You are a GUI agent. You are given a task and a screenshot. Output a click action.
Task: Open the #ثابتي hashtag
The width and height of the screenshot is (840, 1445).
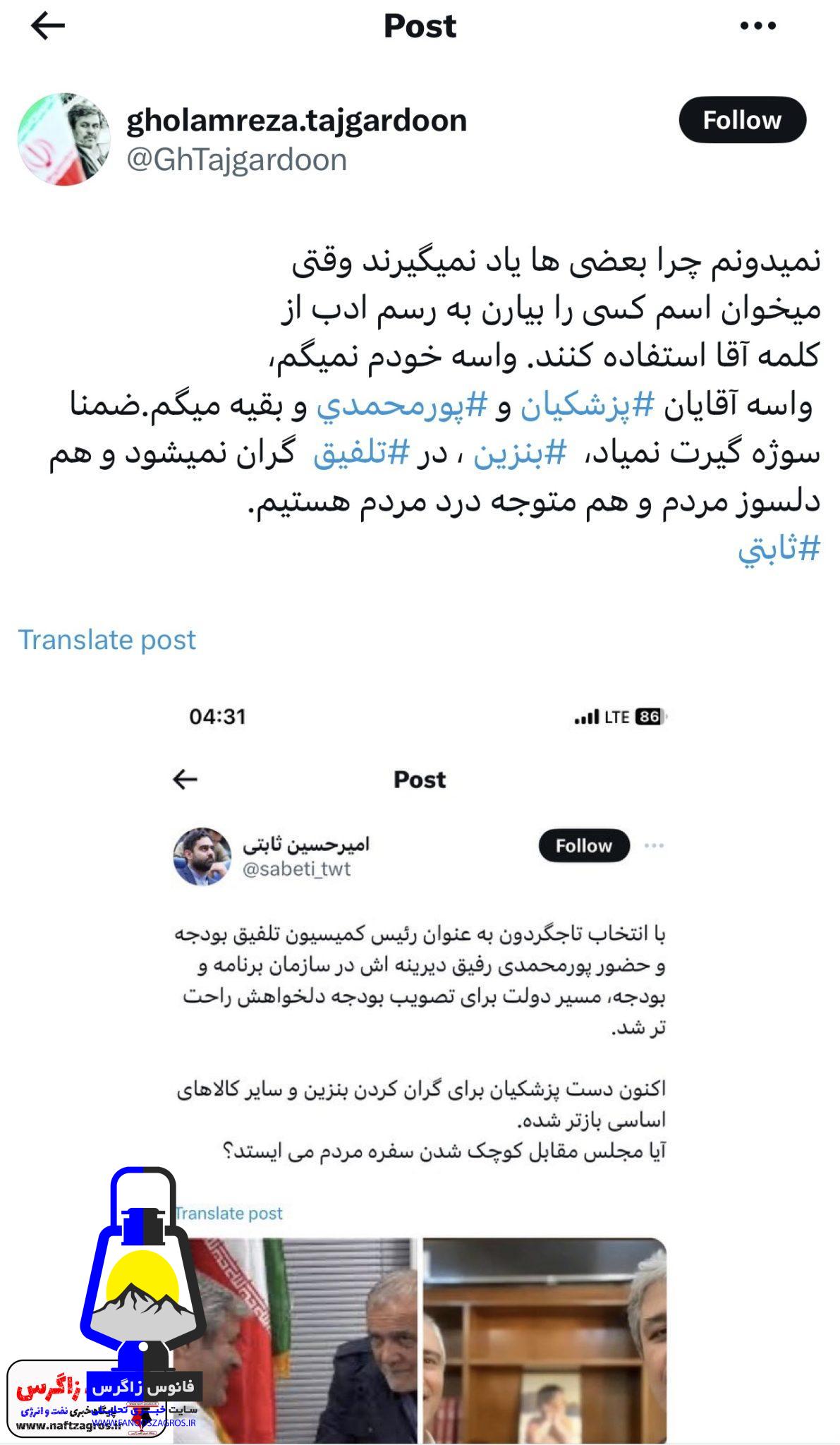[x=779, y=548]
